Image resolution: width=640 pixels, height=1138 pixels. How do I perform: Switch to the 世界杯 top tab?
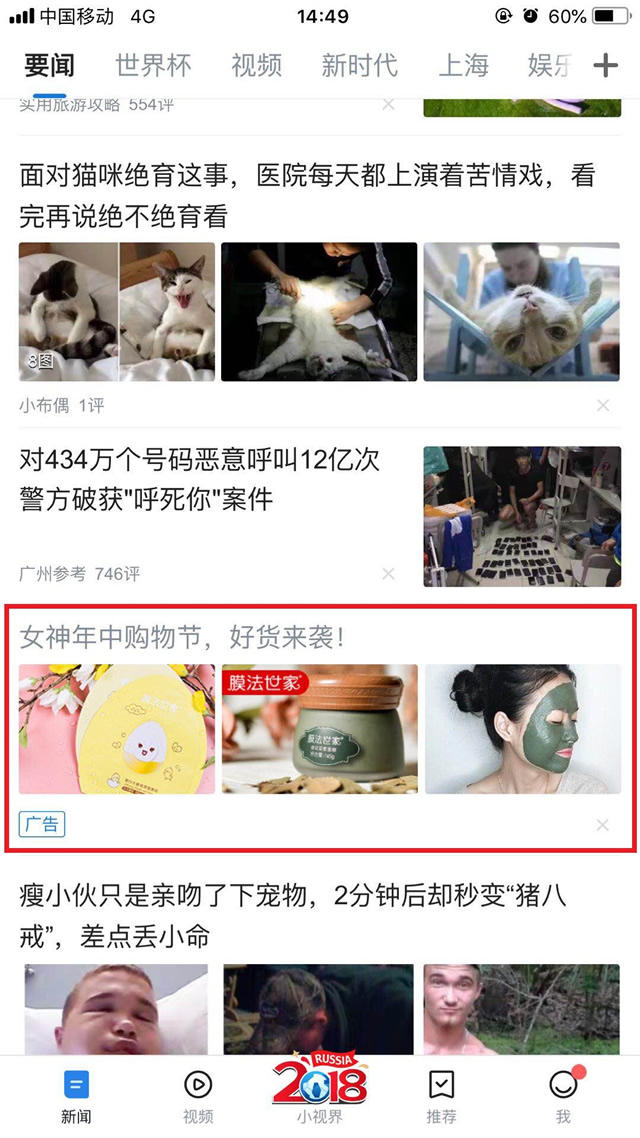point(153,66)
